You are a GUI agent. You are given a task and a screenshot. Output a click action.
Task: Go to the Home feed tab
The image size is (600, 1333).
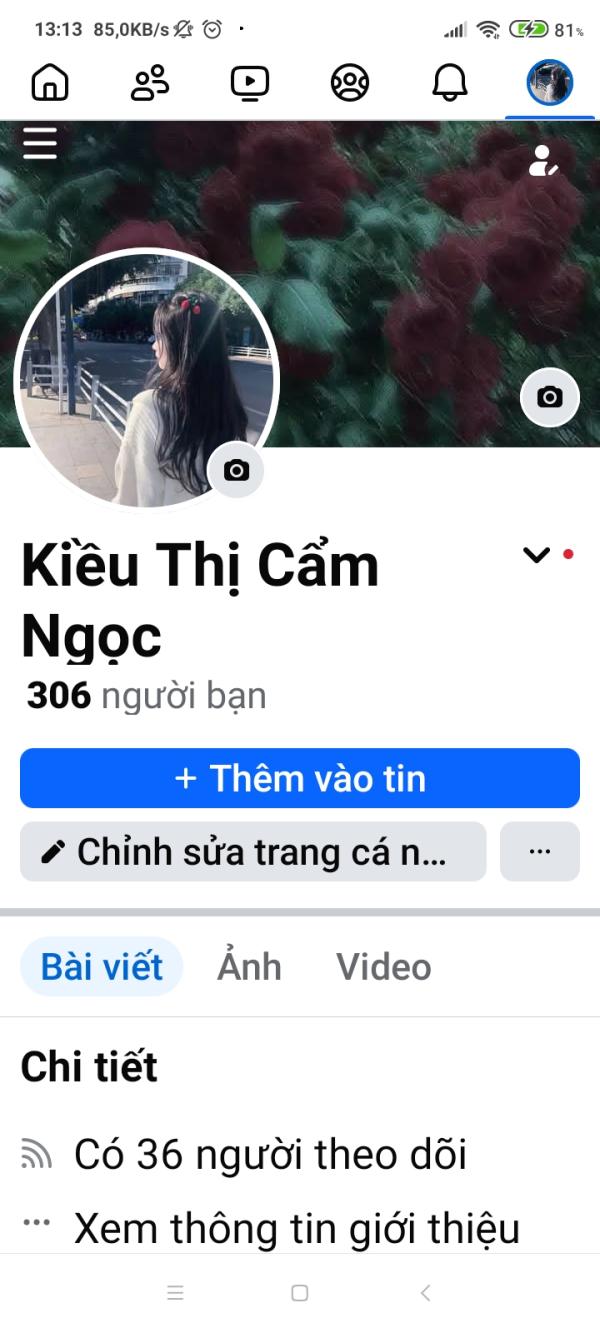(x=50, y=83)
